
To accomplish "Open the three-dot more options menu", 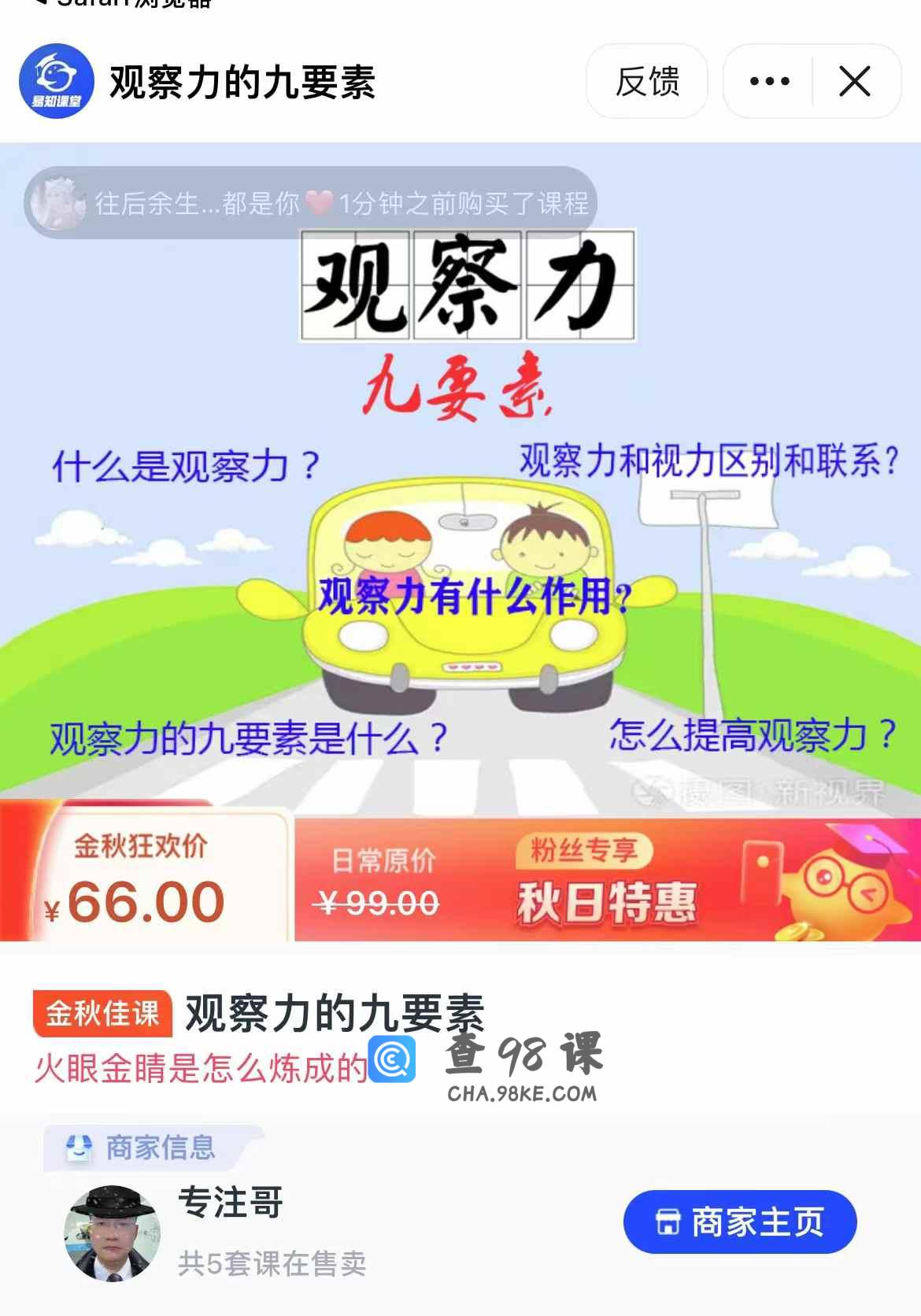I will click(x=769, y=81).
